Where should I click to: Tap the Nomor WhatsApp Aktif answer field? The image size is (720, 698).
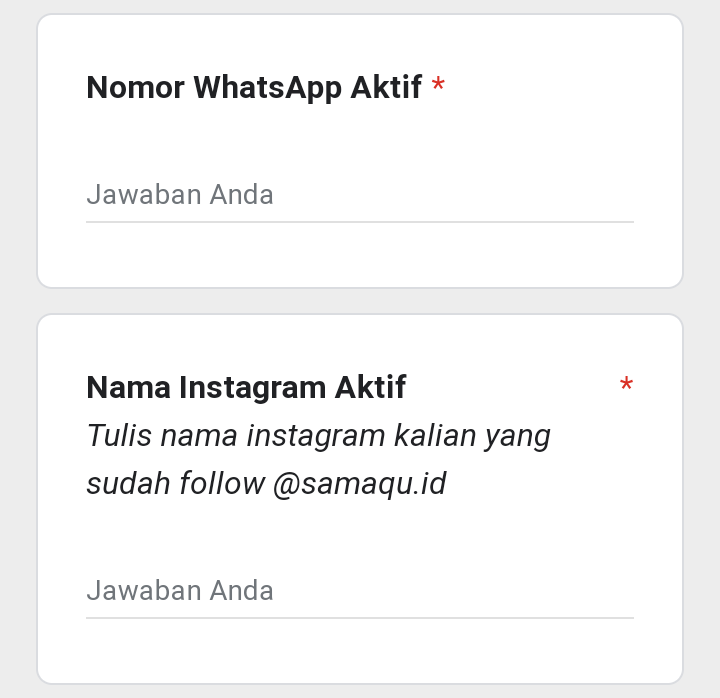(x=359, y=195)
